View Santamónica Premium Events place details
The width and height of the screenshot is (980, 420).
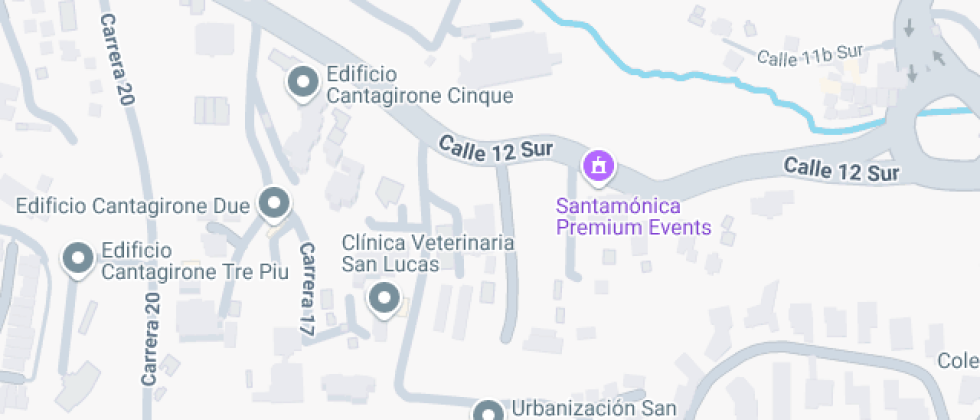(599, 165)
